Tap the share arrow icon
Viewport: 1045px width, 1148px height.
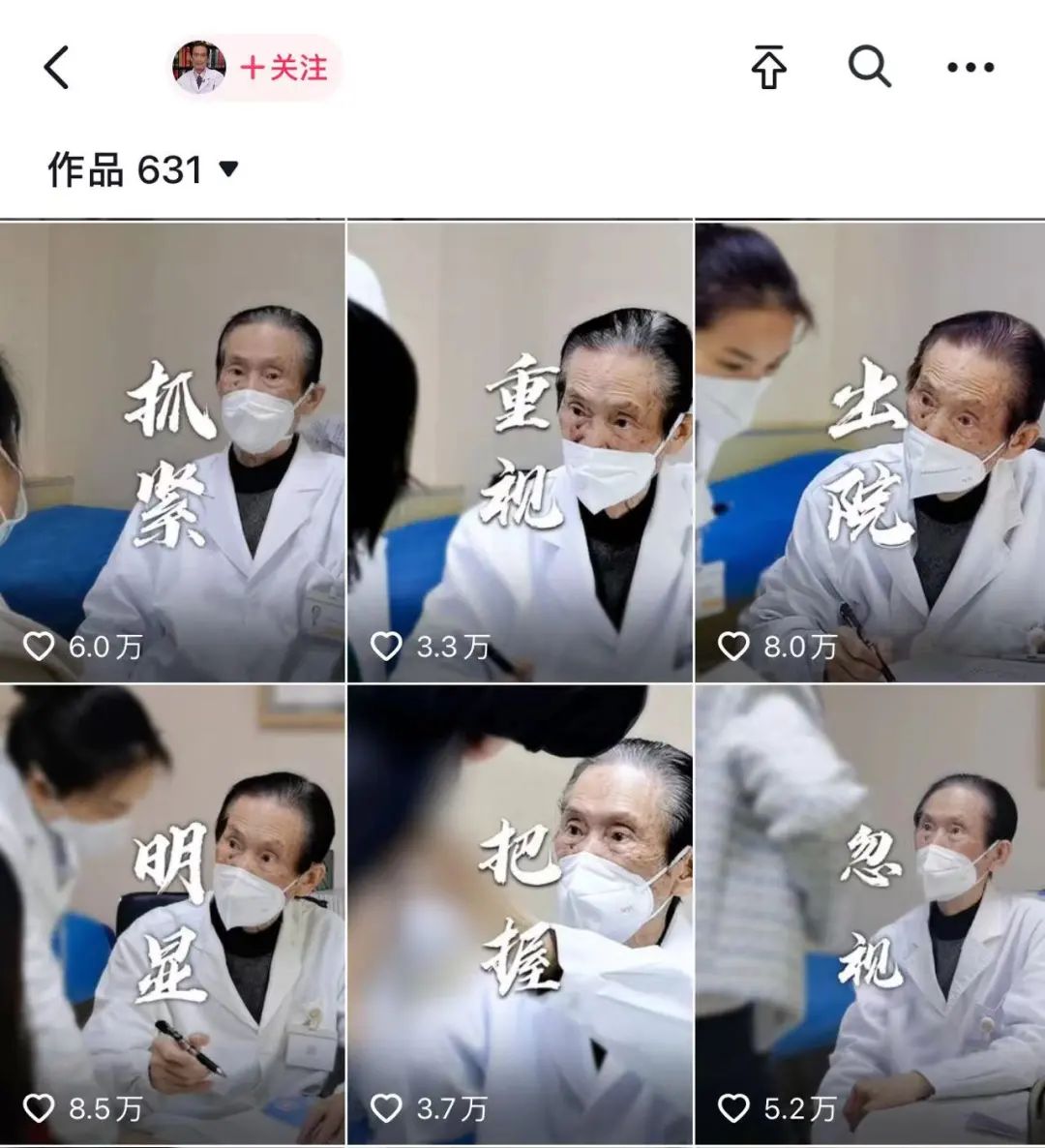[769, 68]
